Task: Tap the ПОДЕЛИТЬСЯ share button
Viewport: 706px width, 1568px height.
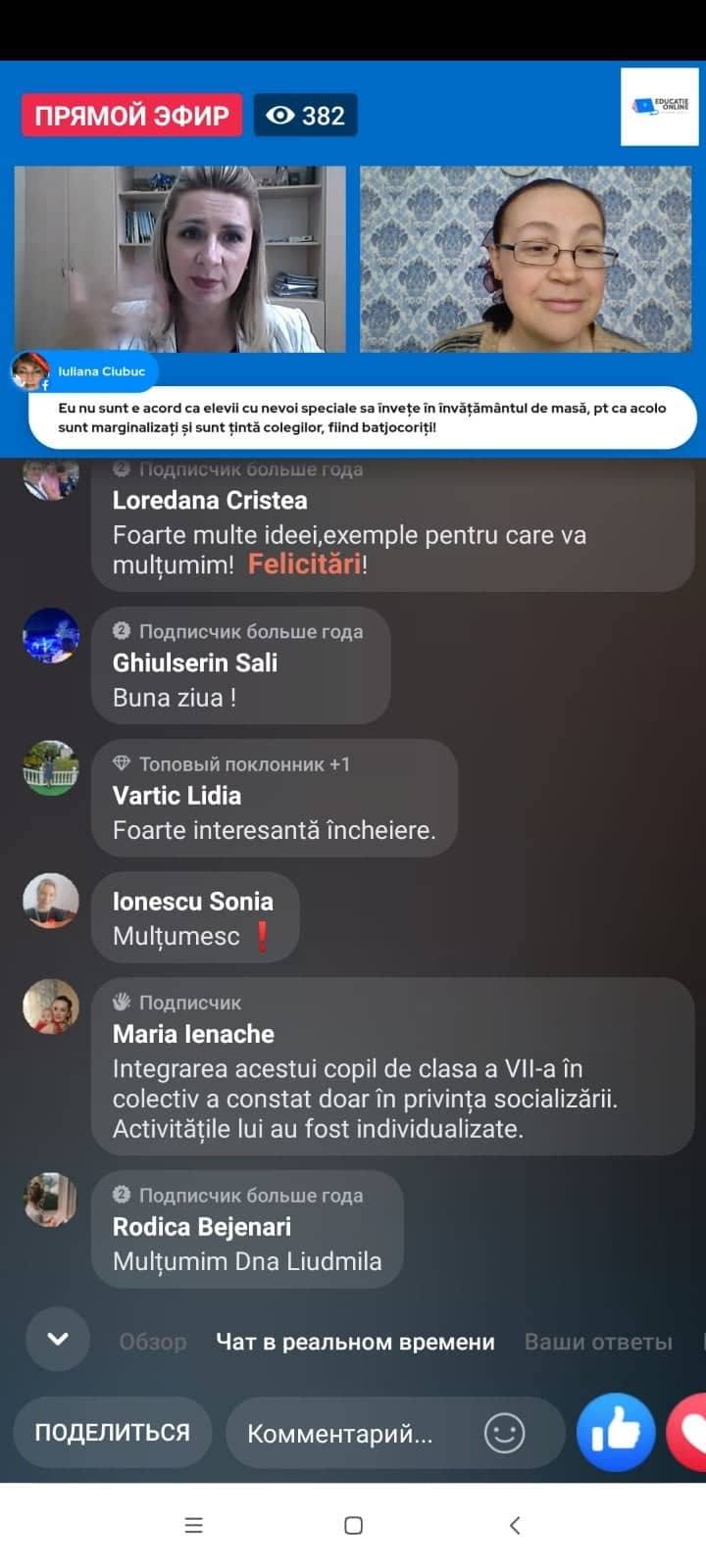Action: pos(112,1432)
